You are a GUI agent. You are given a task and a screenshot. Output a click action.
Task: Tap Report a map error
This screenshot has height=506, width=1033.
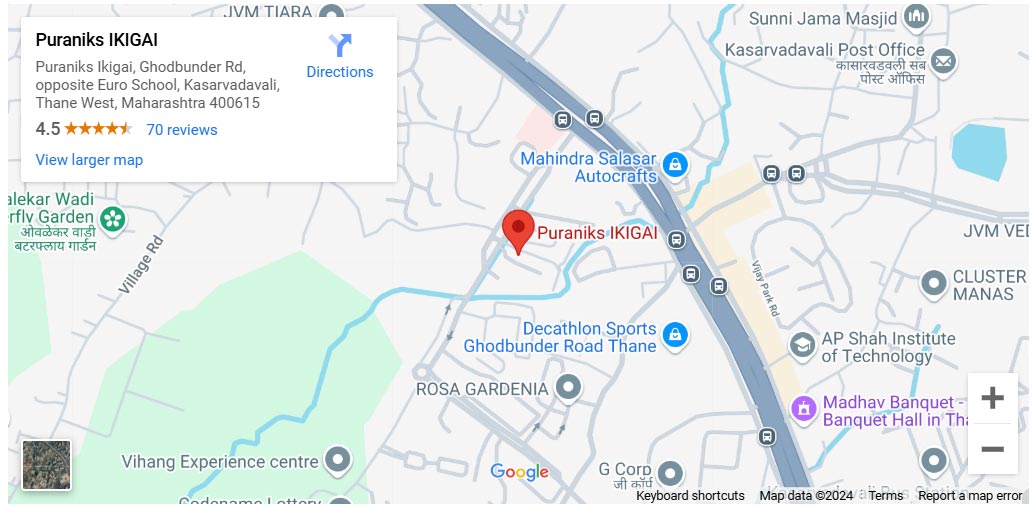pyautogui.click(x=969, y=496)
